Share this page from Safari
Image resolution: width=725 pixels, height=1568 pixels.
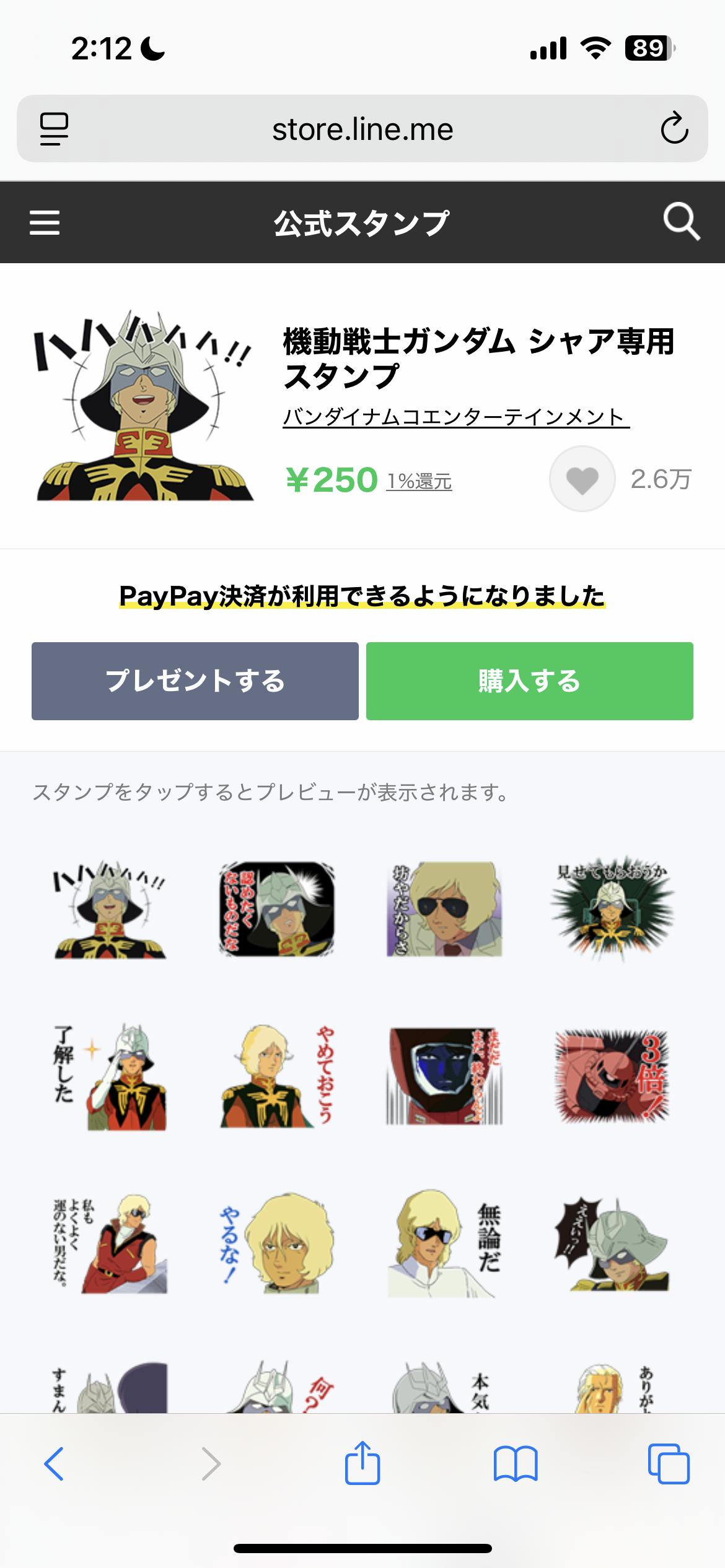(362, 1463)
